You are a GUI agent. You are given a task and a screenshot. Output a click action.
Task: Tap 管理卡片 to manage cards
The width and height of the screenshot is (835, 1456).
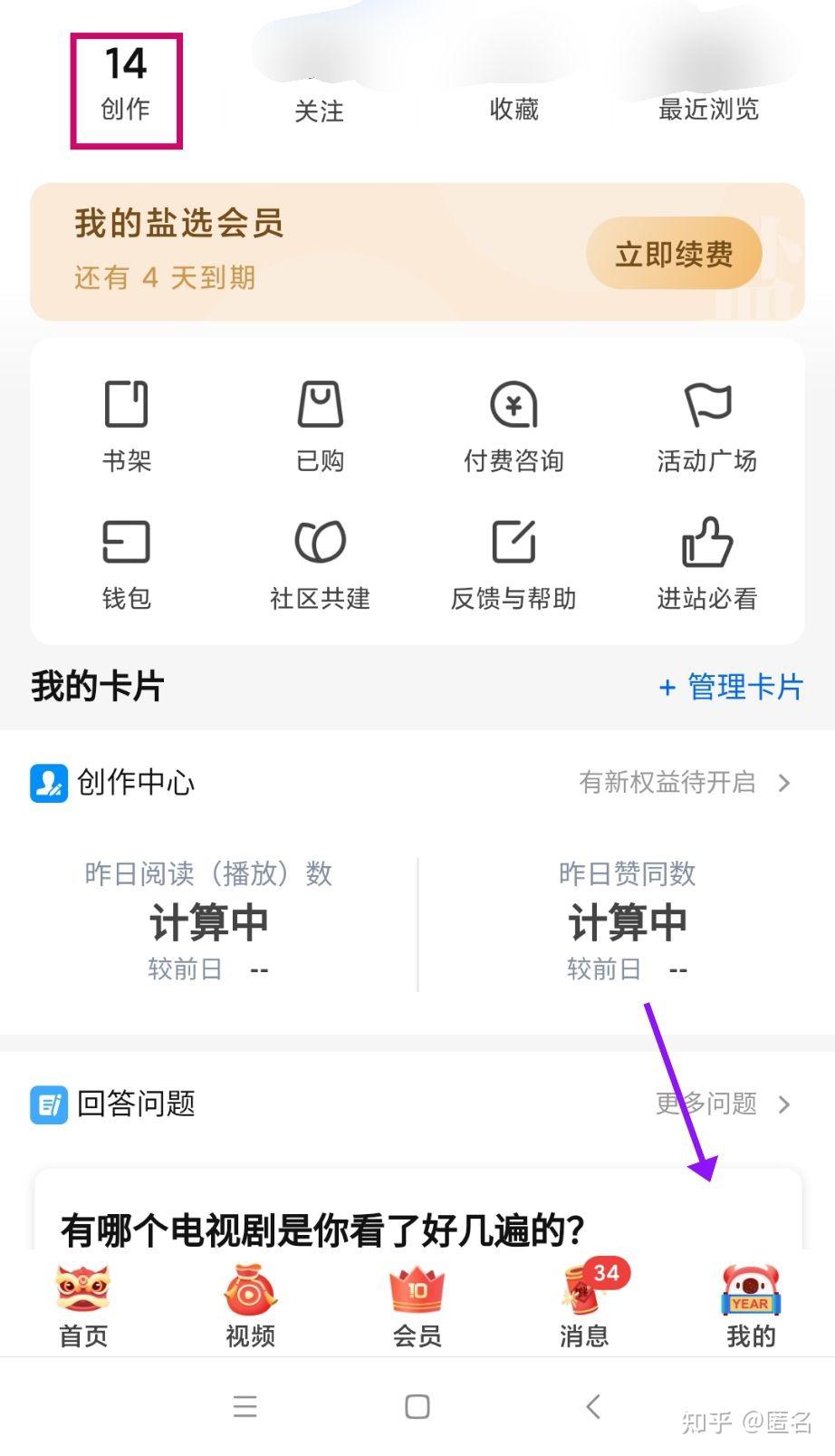point(731,687)
